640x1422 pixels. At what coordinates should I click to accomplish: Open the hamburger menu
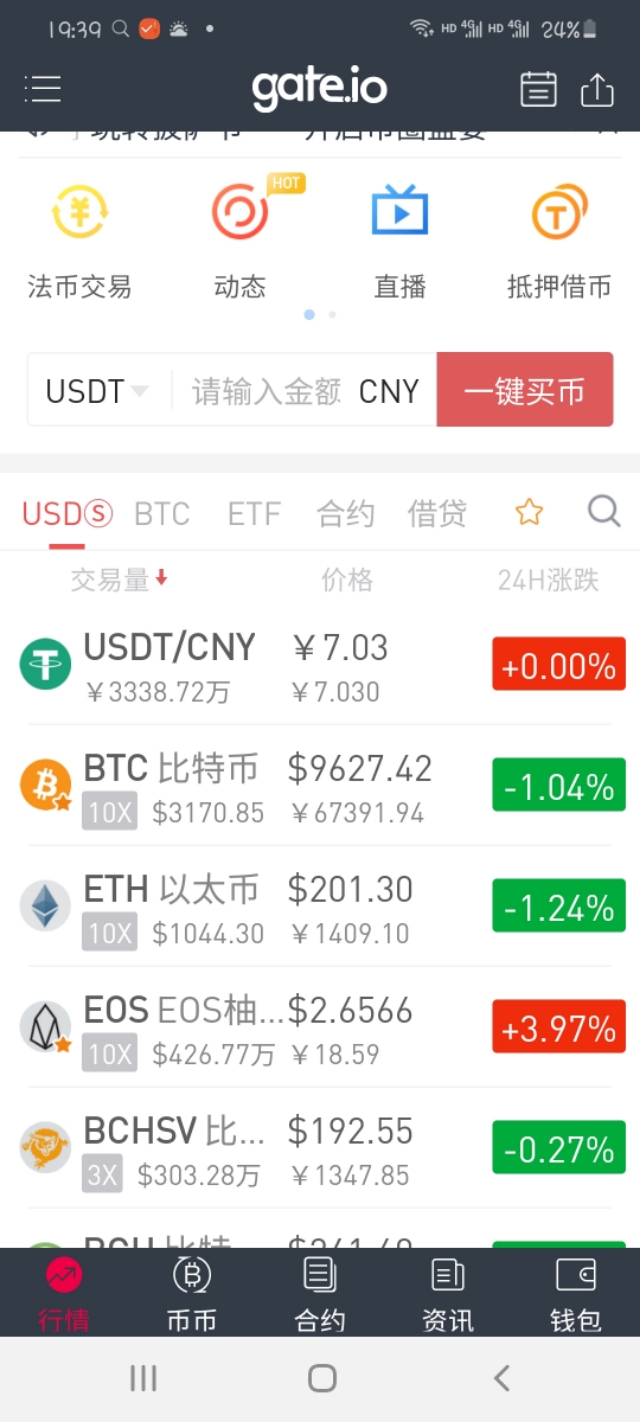(43, 89)
